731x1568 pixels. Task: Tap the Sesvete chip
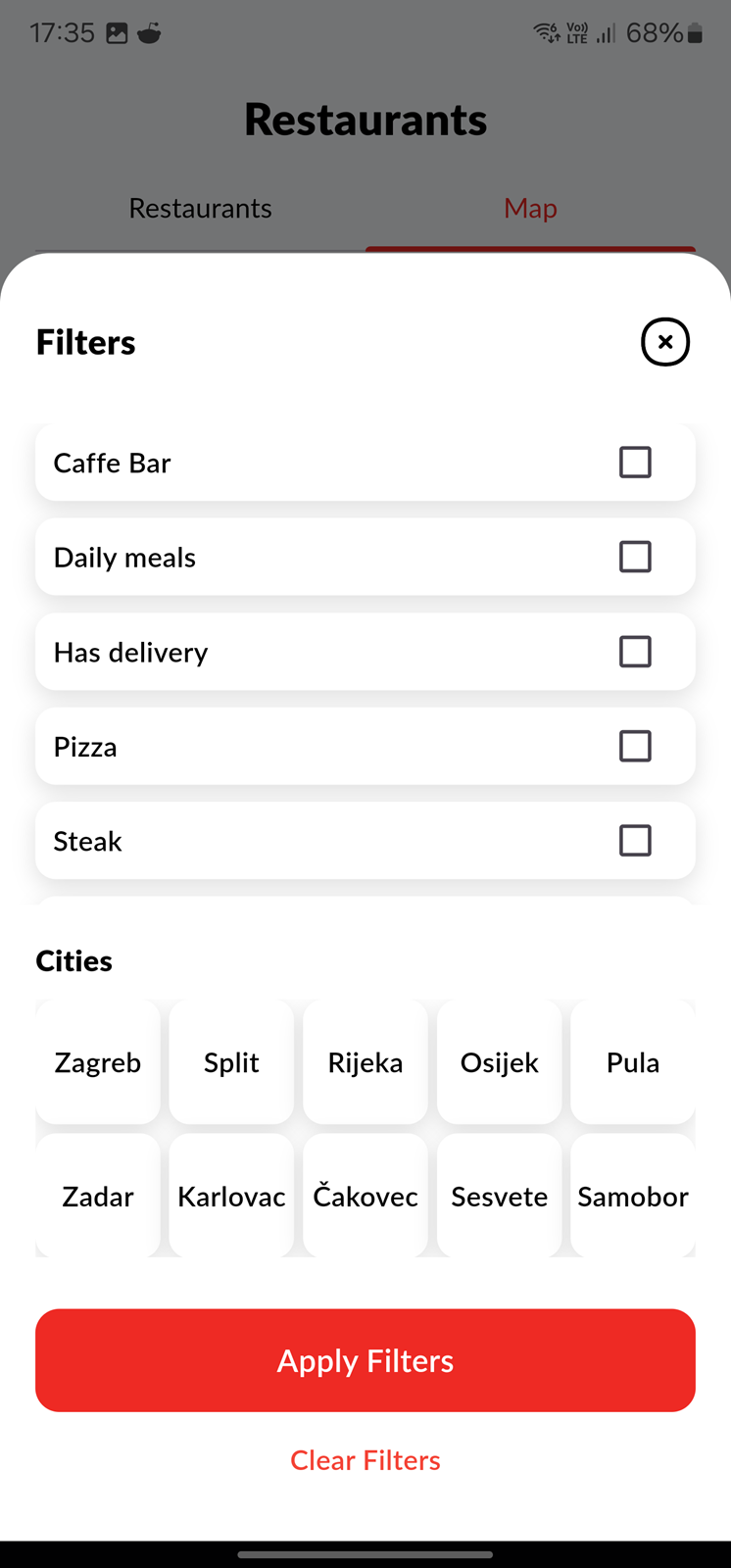(x=500, y=1196)
